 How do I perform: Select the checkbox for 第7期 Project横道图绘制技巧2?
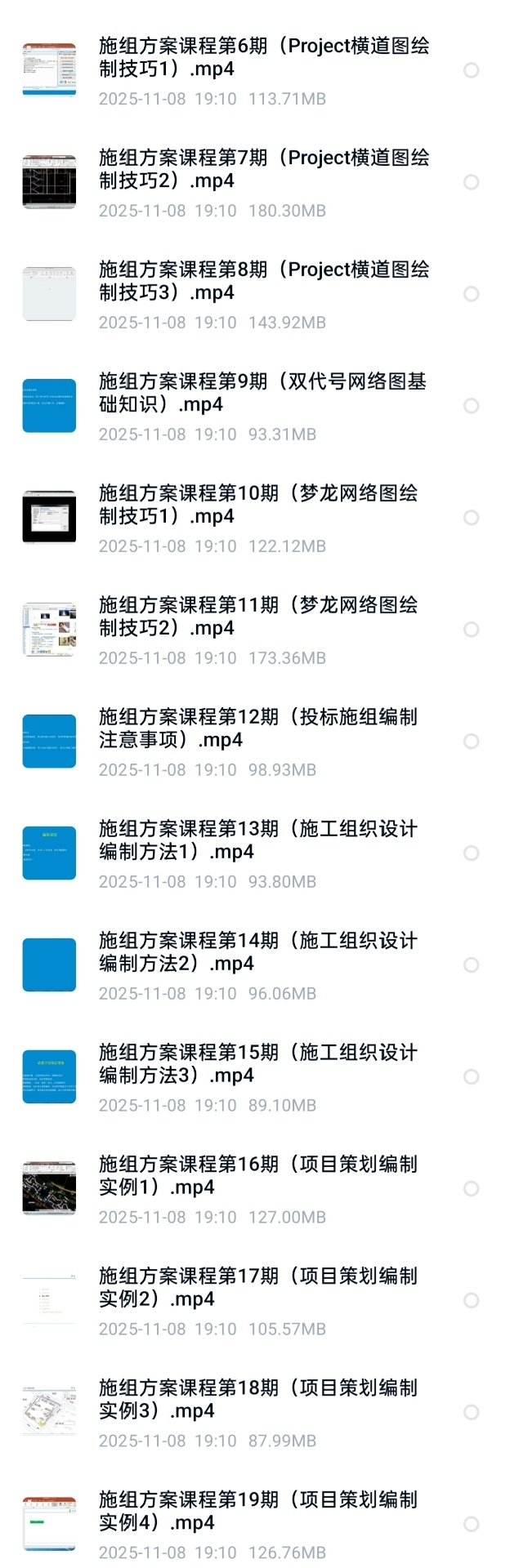[471, 182]
